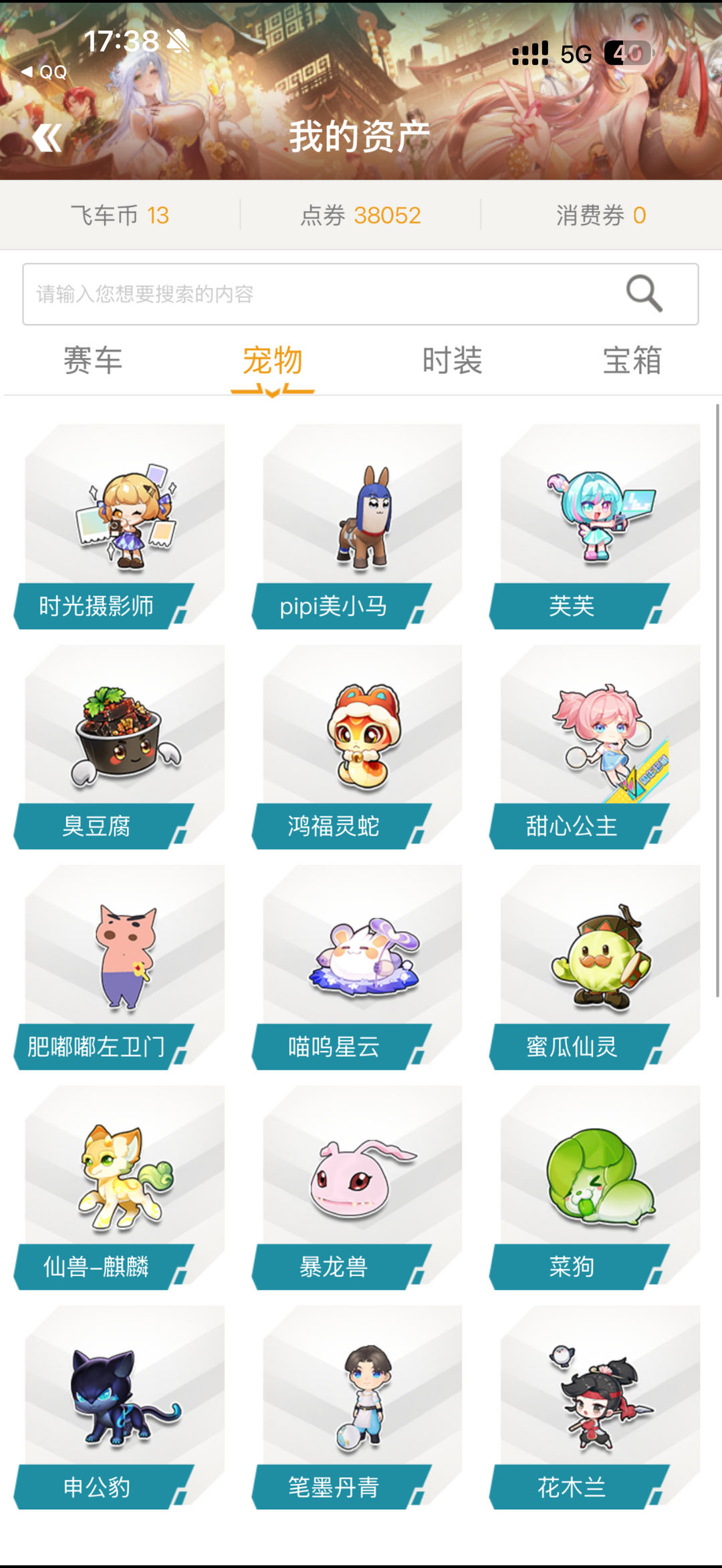Open the 仙兽-麒麟 pet thumbnail
The width and height of the screenshot is (722, 1568).
120,1189
